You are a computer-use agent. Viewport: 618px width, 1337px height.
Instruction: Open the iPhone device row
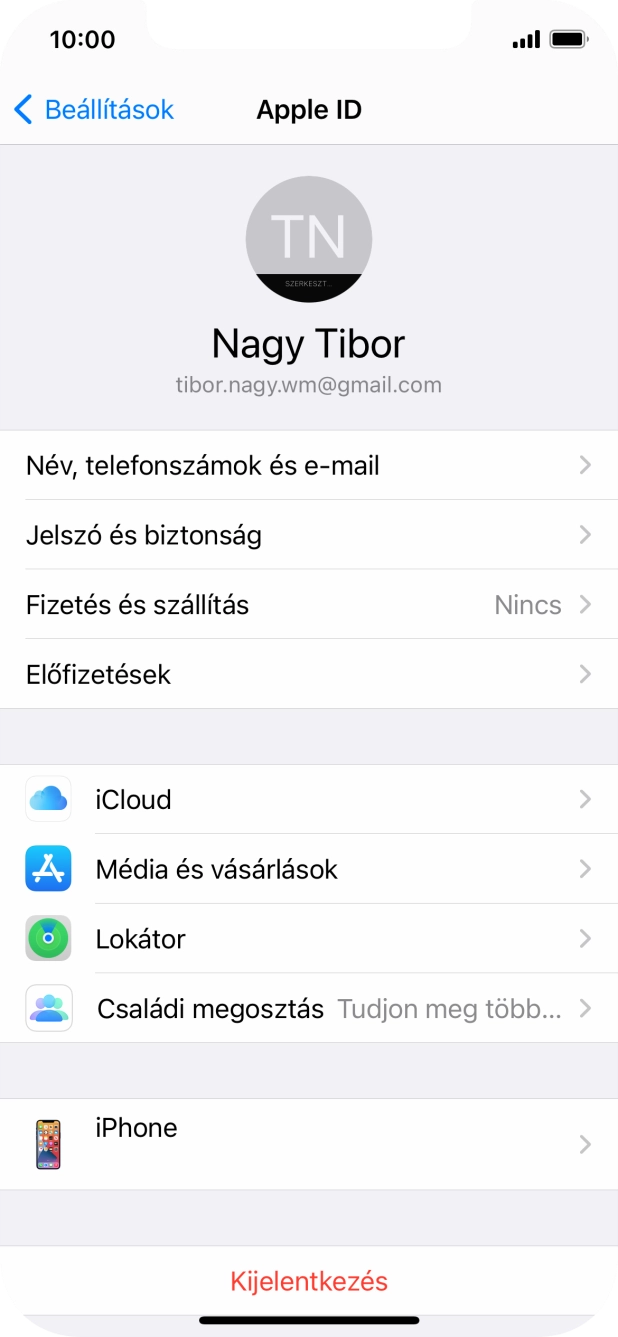309,1144
